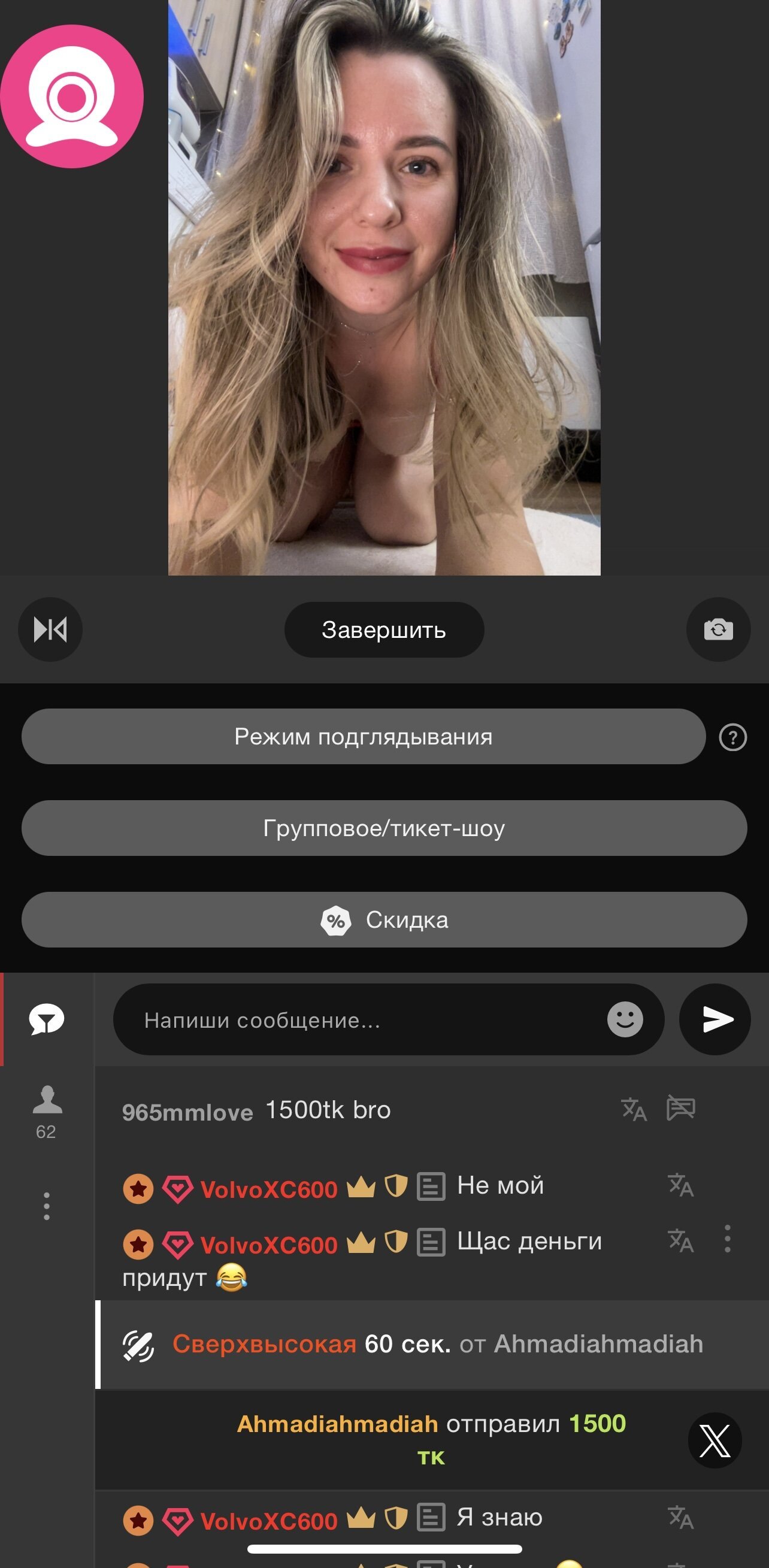Start Групповое/тикет-шоу

[x=383, y=828]
